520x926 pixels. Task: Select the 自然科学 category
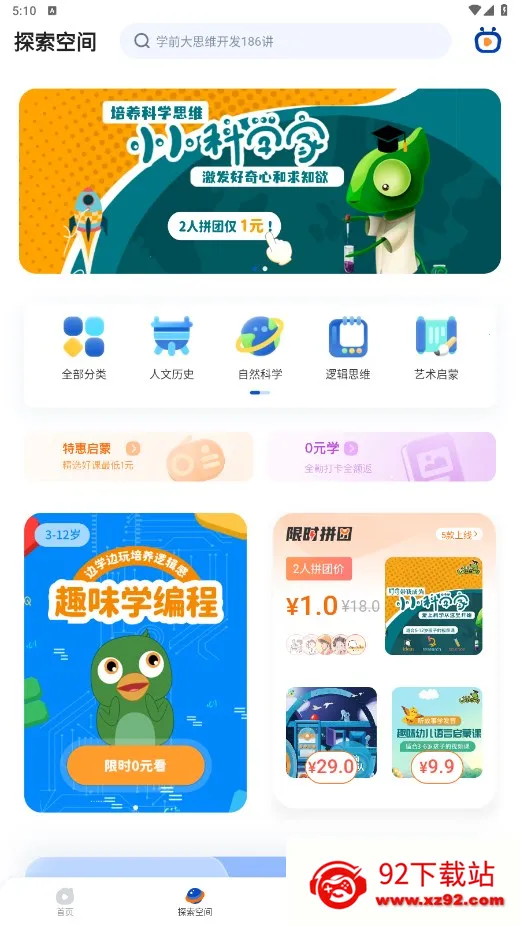[260, 348]
